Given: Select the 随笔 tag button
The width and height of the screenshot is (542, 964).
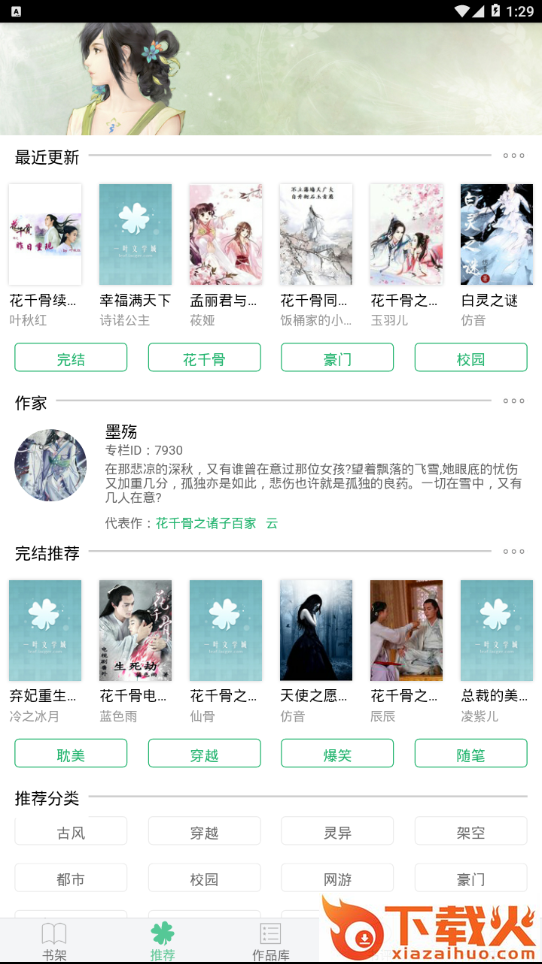Looking at the screenshot, I should 471,753.
